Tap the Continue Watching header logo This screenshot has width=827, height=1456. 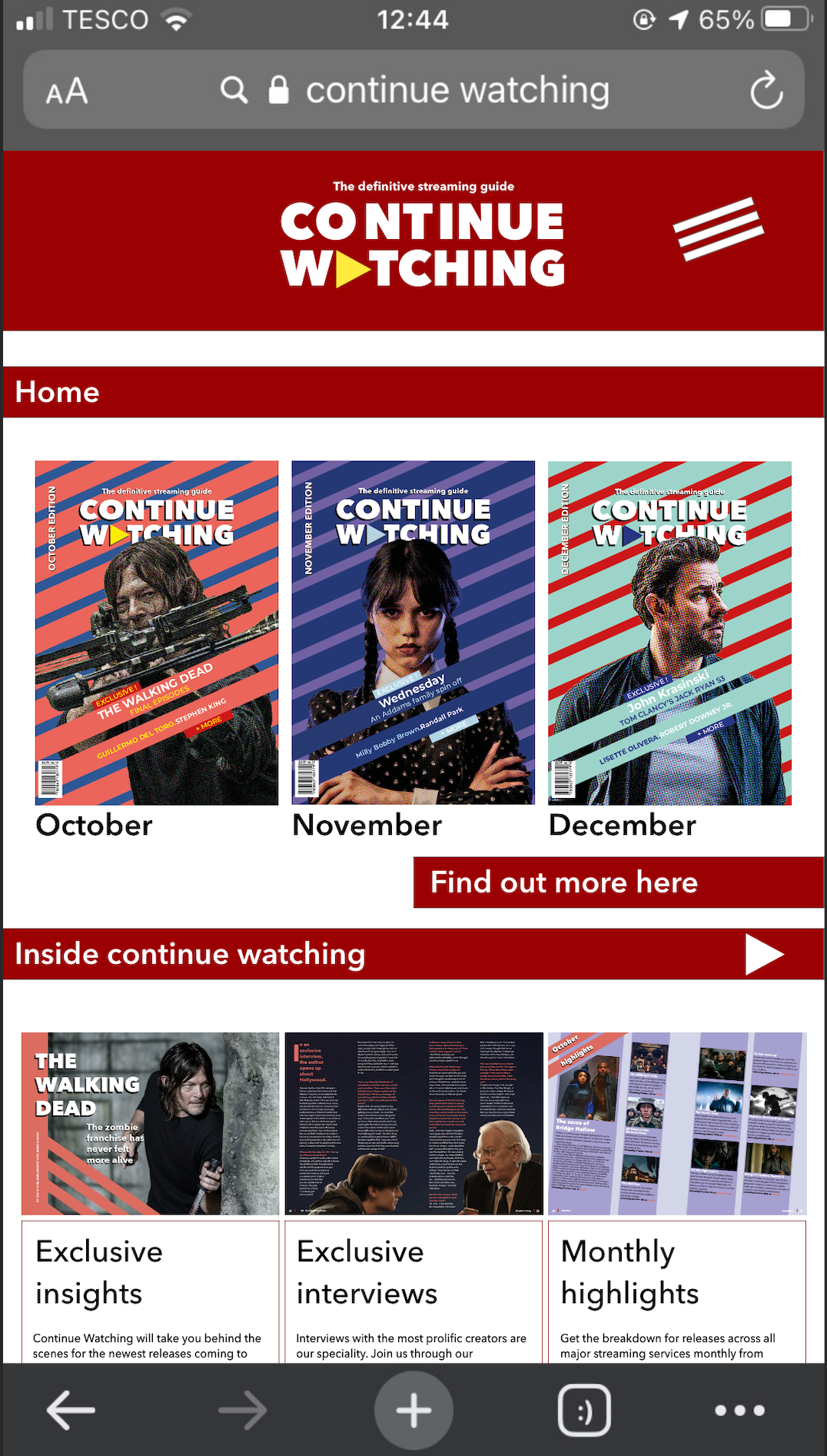(423, 235)
